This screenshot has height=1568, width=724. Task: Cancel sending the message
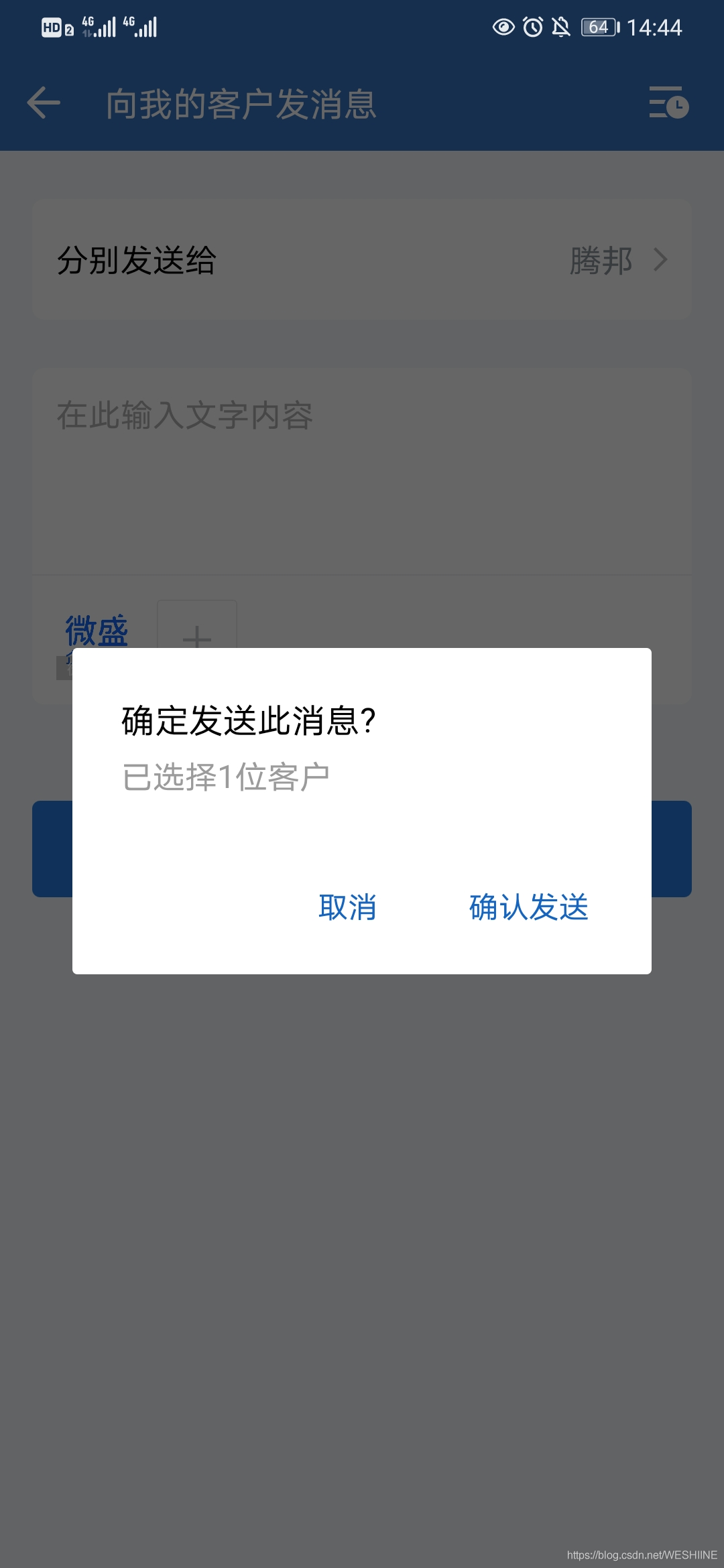click(347, 907)
